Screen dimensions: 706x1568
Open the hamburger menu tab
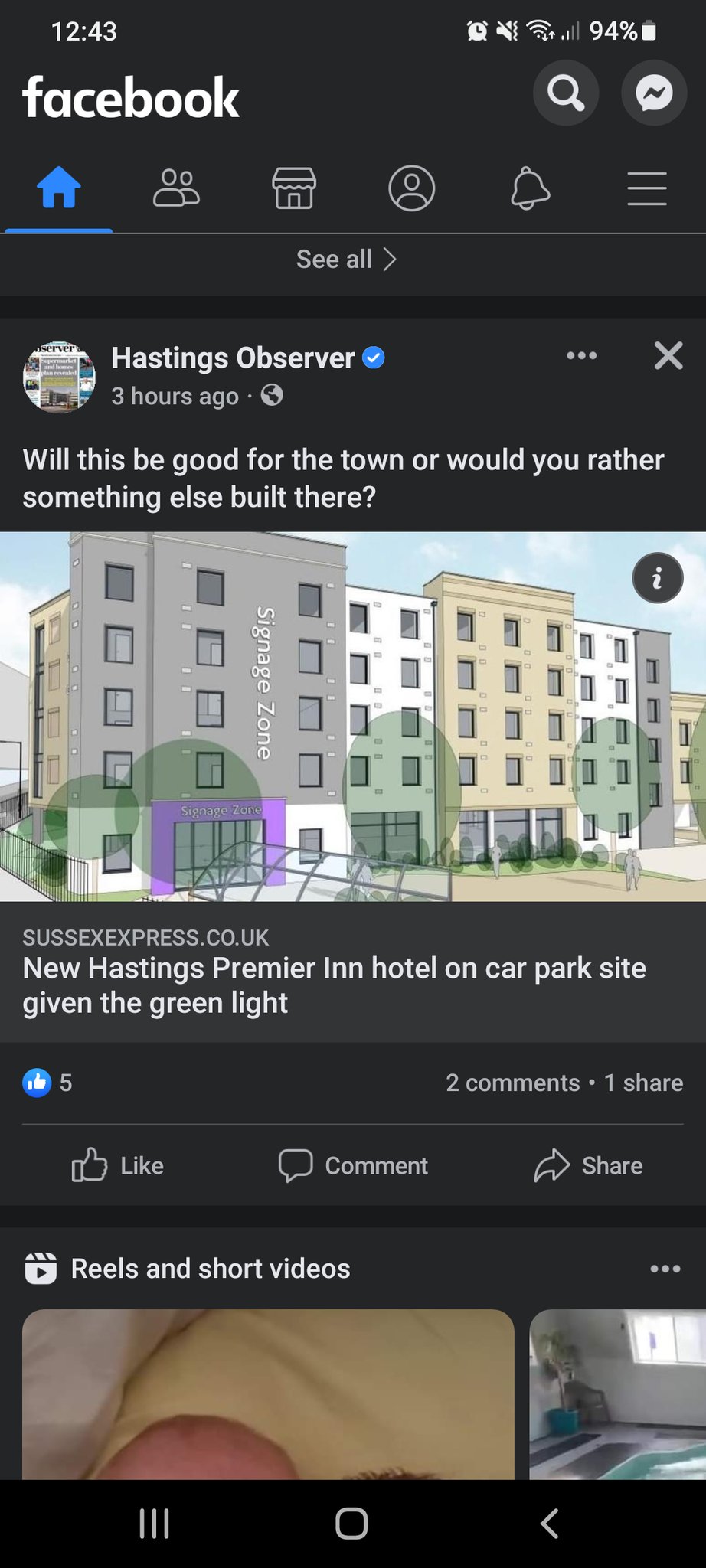tap(647, 188)
